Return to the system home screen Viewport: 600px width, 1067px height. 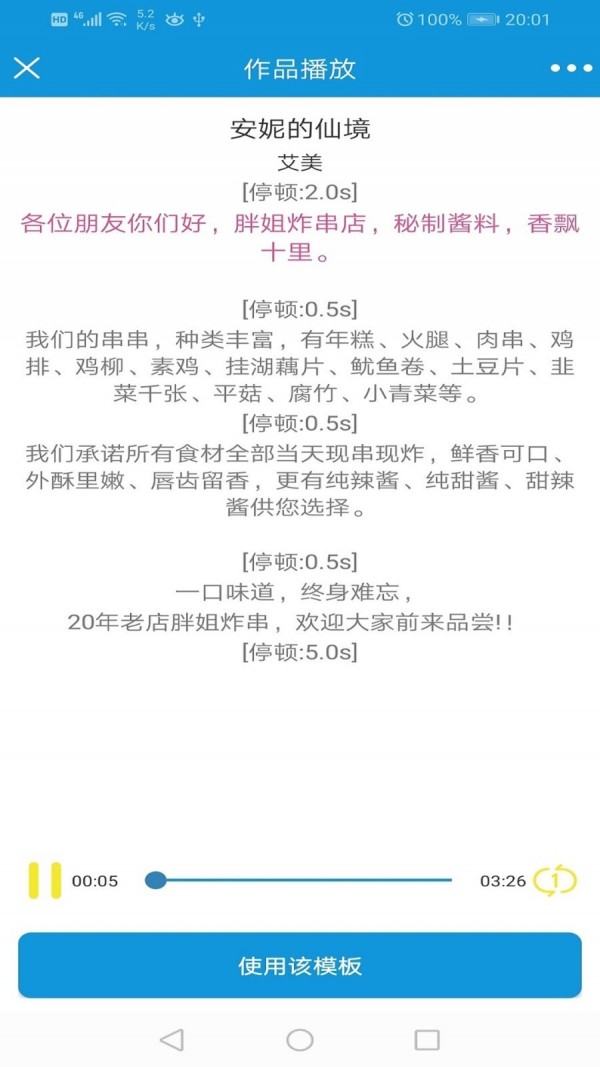pyautogui.click(x=300, y=1040)
